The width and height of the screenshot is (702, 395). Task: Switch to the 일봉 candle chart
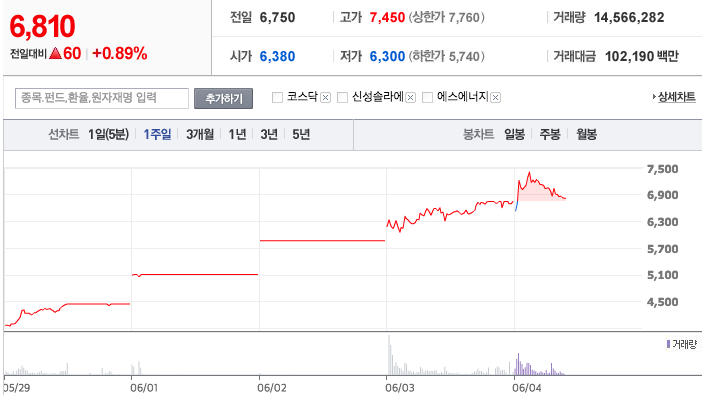514,134
